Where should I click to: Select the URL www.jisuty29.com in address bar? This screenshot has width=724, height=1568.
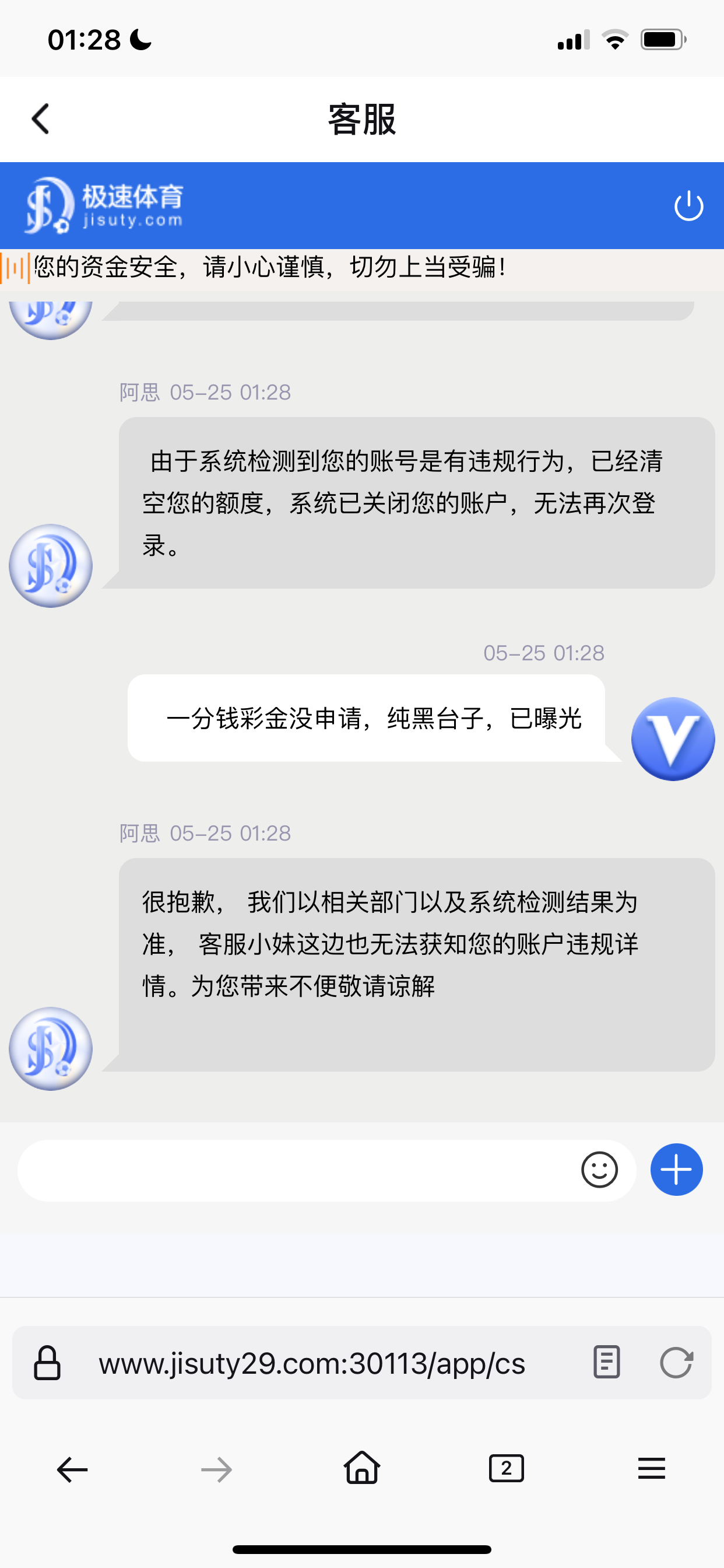(x=314, y=1363)
